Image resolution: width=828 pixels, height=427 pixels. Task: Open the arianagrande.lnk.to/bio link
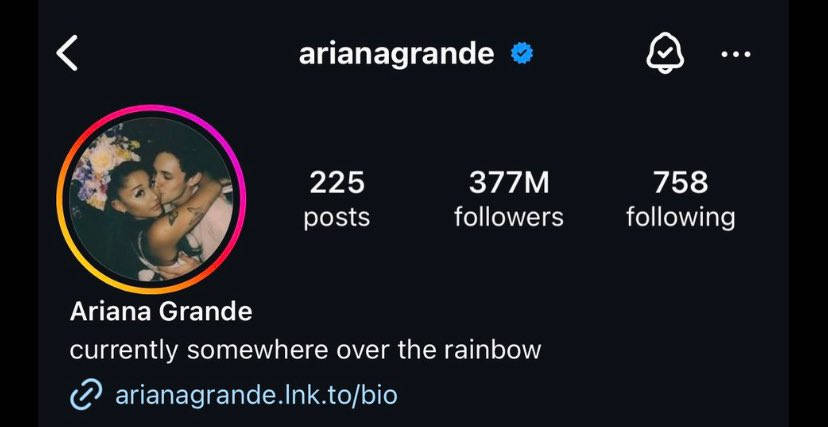point(255,395)
